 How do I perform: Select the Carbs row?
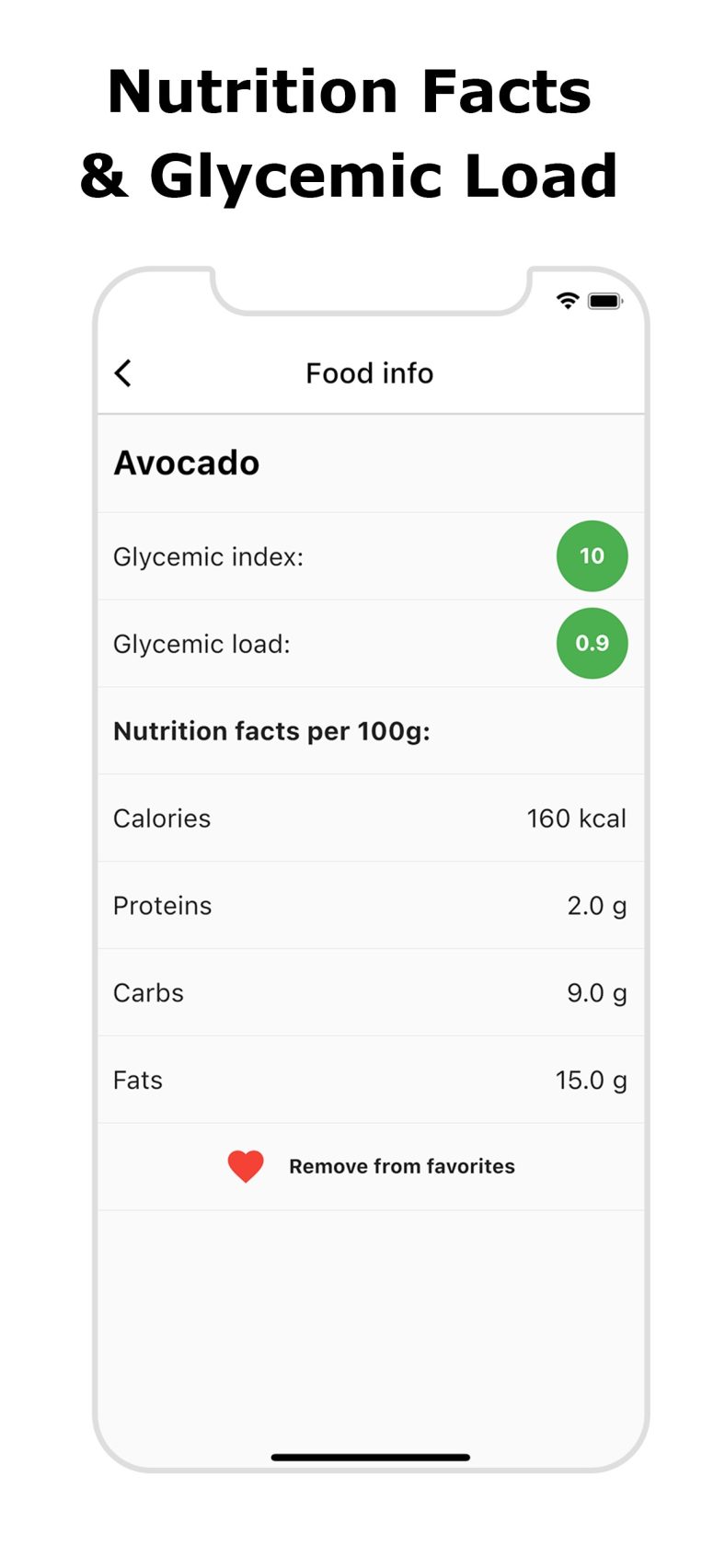(368, 992)
